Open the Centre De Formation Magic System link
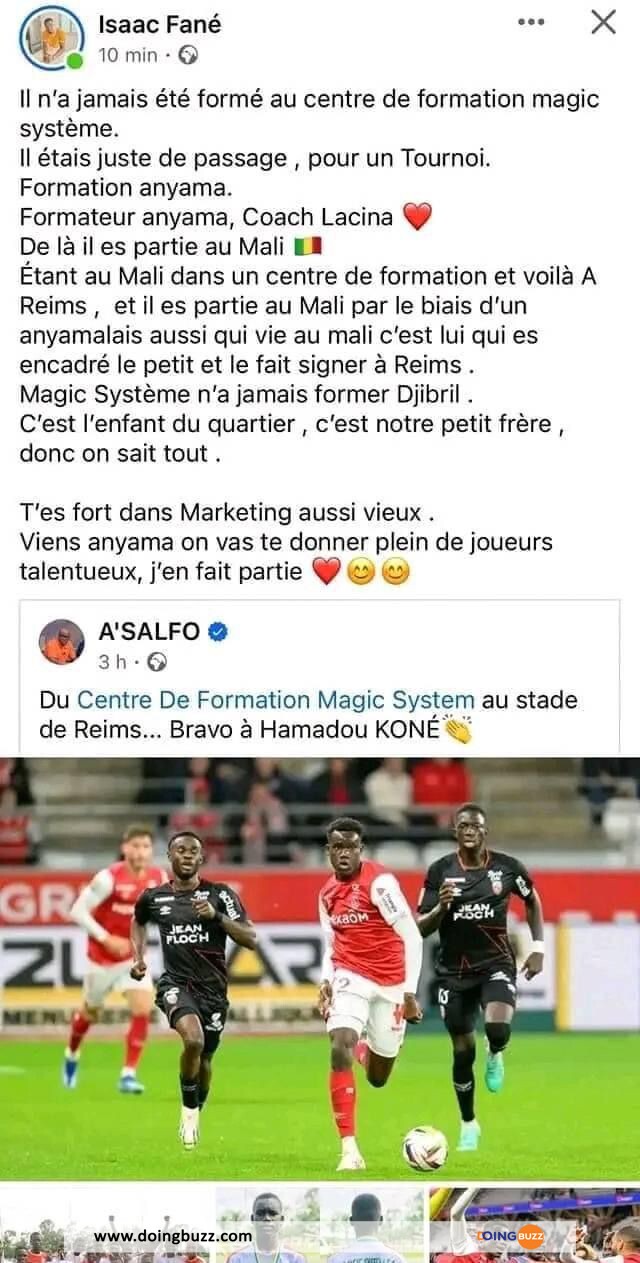This screenshot has width=640, height=1263. pos(275,700)
